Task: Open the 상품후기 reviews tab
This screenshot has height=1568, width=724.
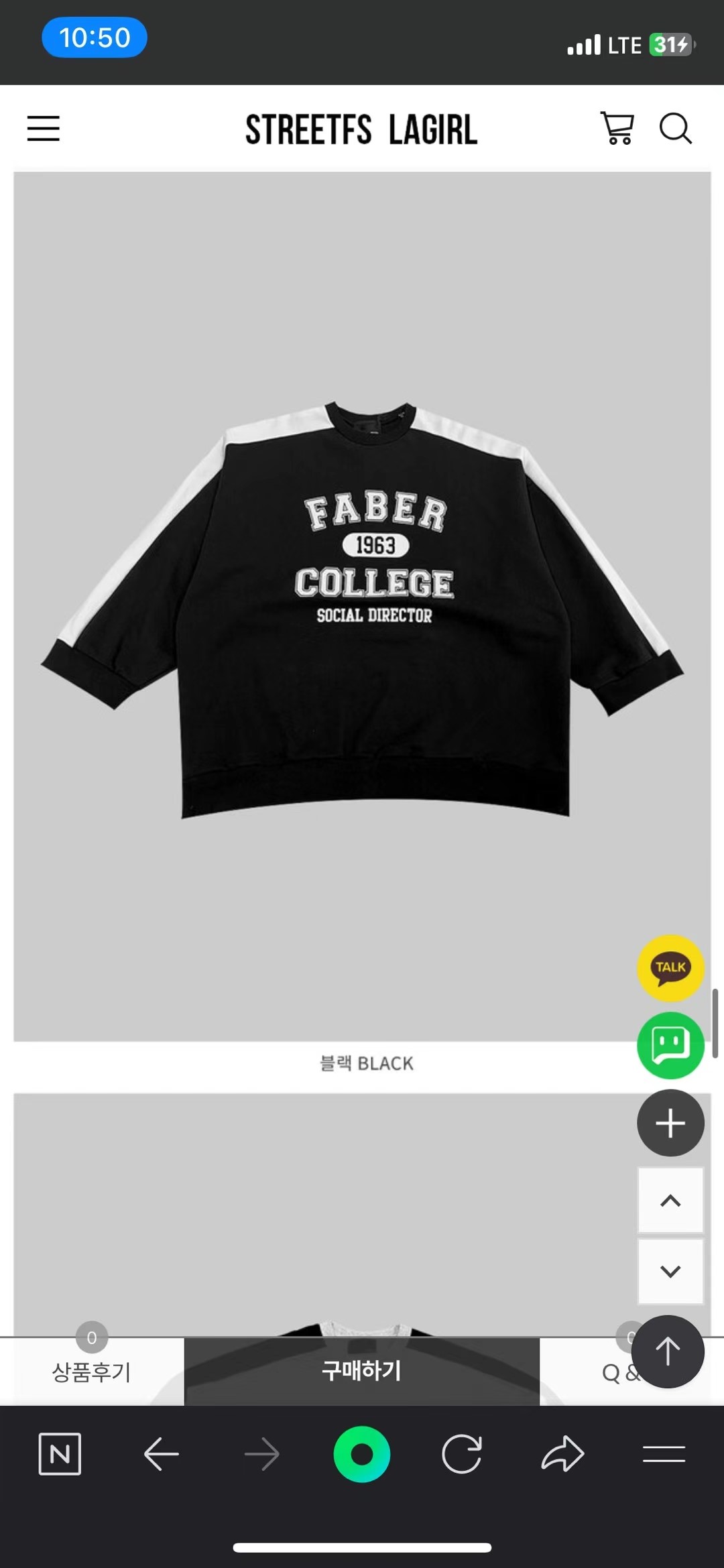Action: pyautogui.click(x=92, y=1372)
